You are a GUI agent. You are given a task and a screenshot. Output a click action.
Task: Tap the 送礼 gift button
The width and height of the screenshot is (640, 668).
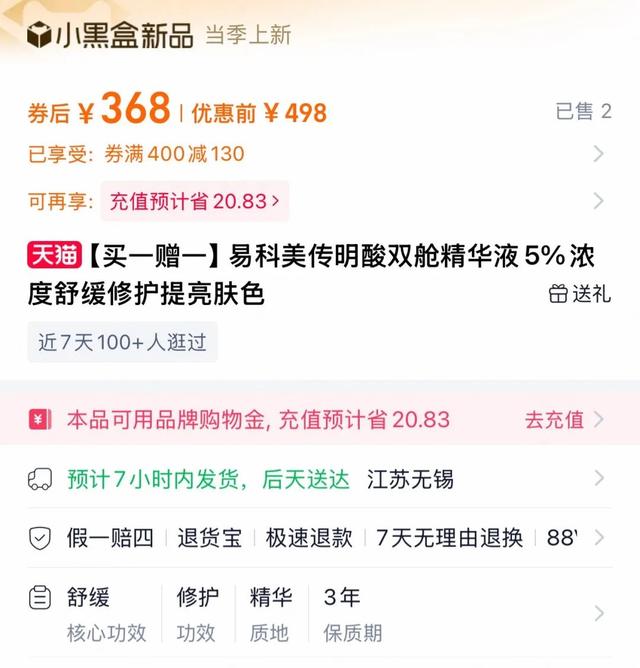(580, 293)
